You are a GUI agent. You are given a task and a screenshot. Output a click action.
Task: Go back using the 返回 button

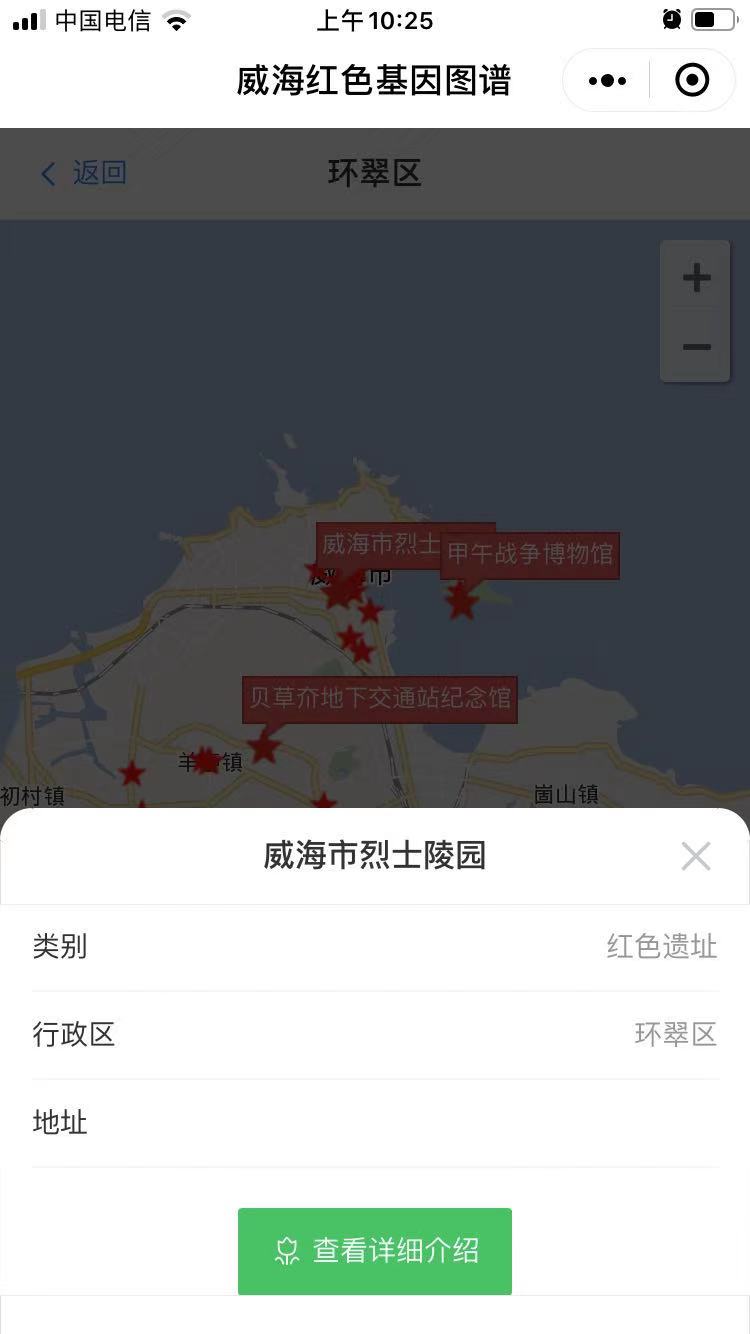pyautogui.click(x=84, y=173)
